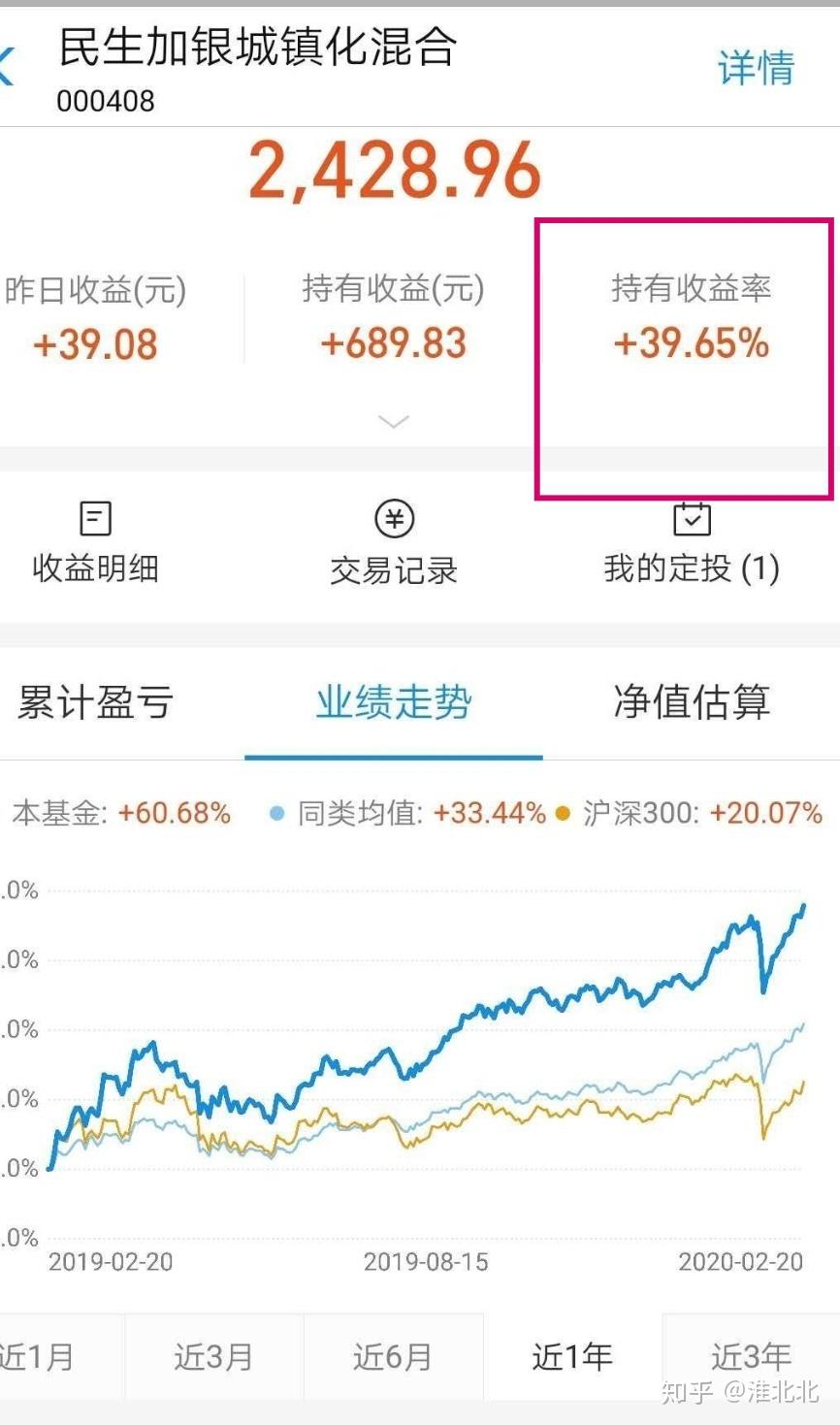Expand the earnings summary chevron

[393, 421]
